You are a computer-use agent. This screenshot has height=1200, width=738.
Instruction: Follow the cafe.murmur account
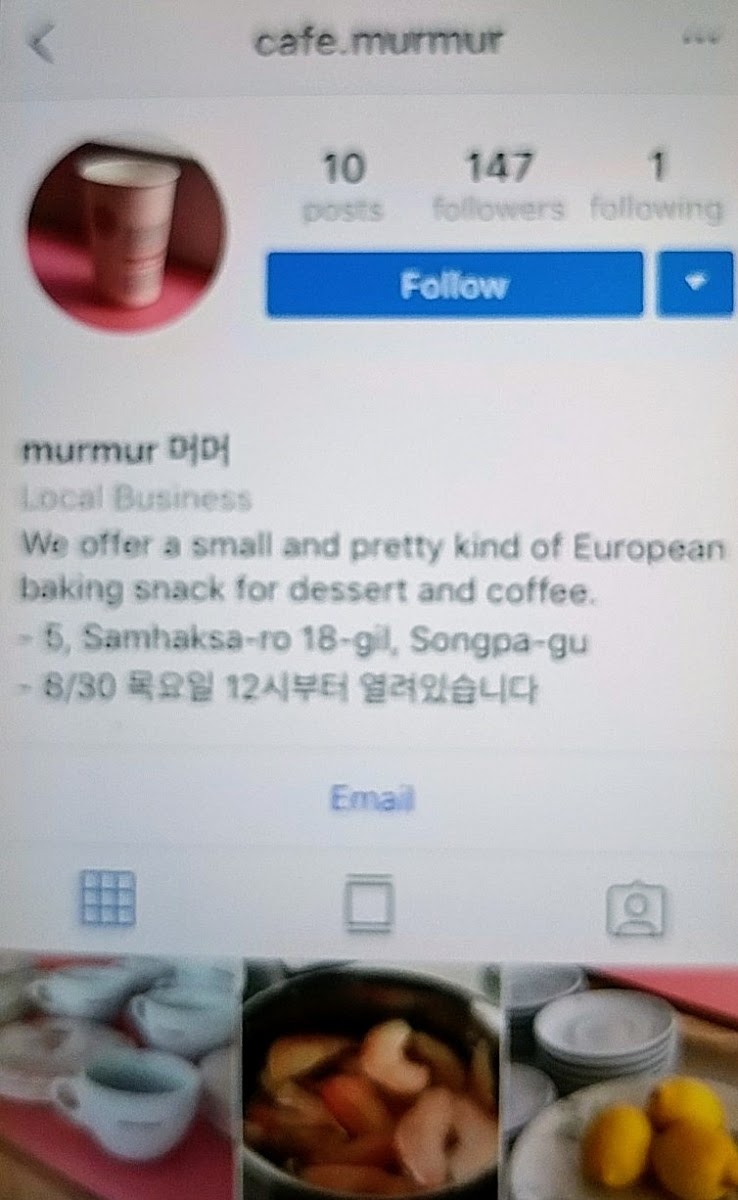point(454,285)
